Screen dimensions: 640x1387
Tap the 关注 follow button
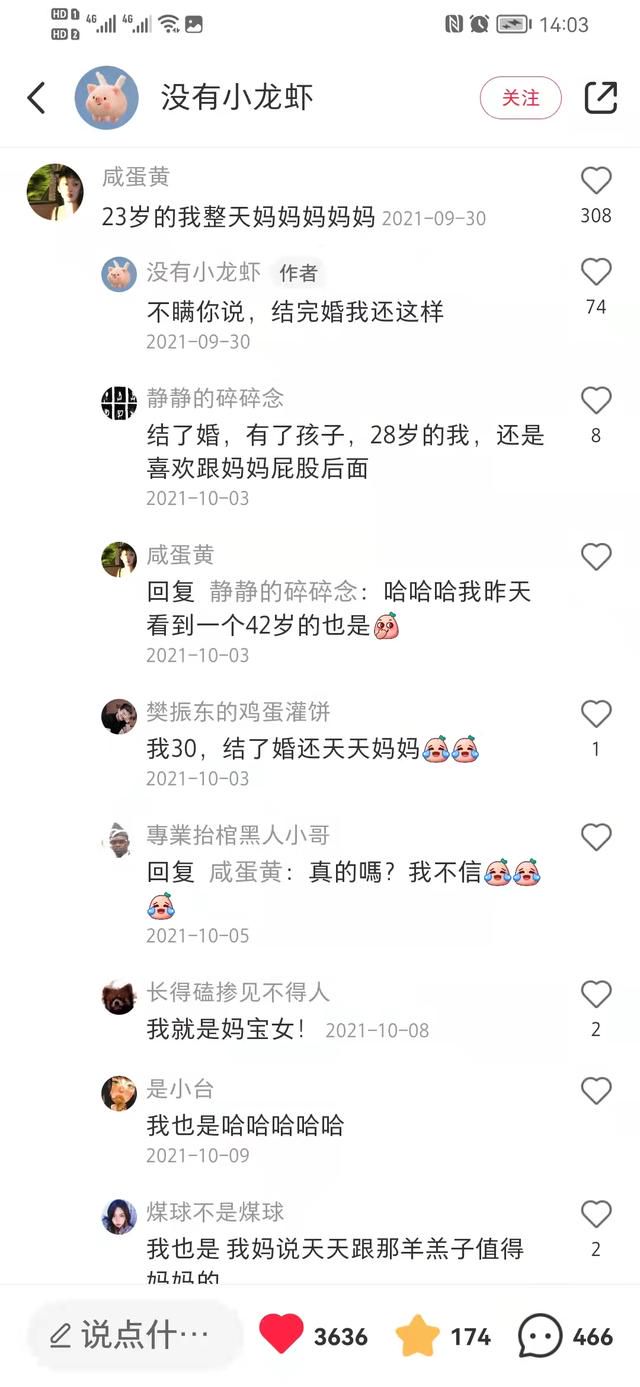click(x=520, y=98)
